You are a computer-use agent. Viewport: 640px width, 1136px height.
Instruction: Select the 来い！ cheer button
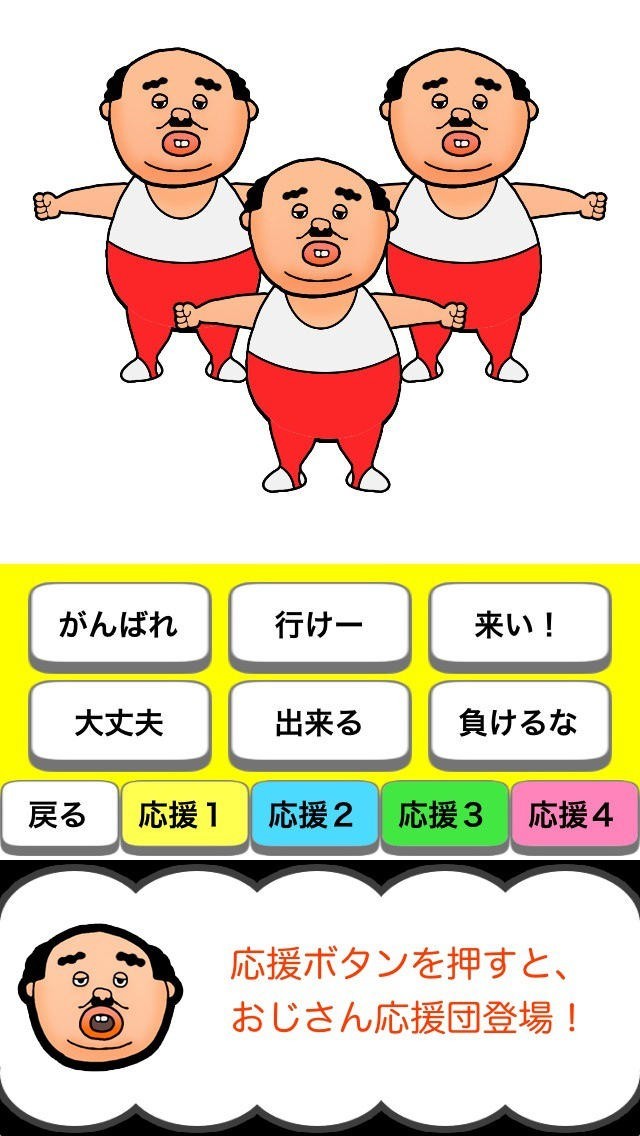point(519,625)
